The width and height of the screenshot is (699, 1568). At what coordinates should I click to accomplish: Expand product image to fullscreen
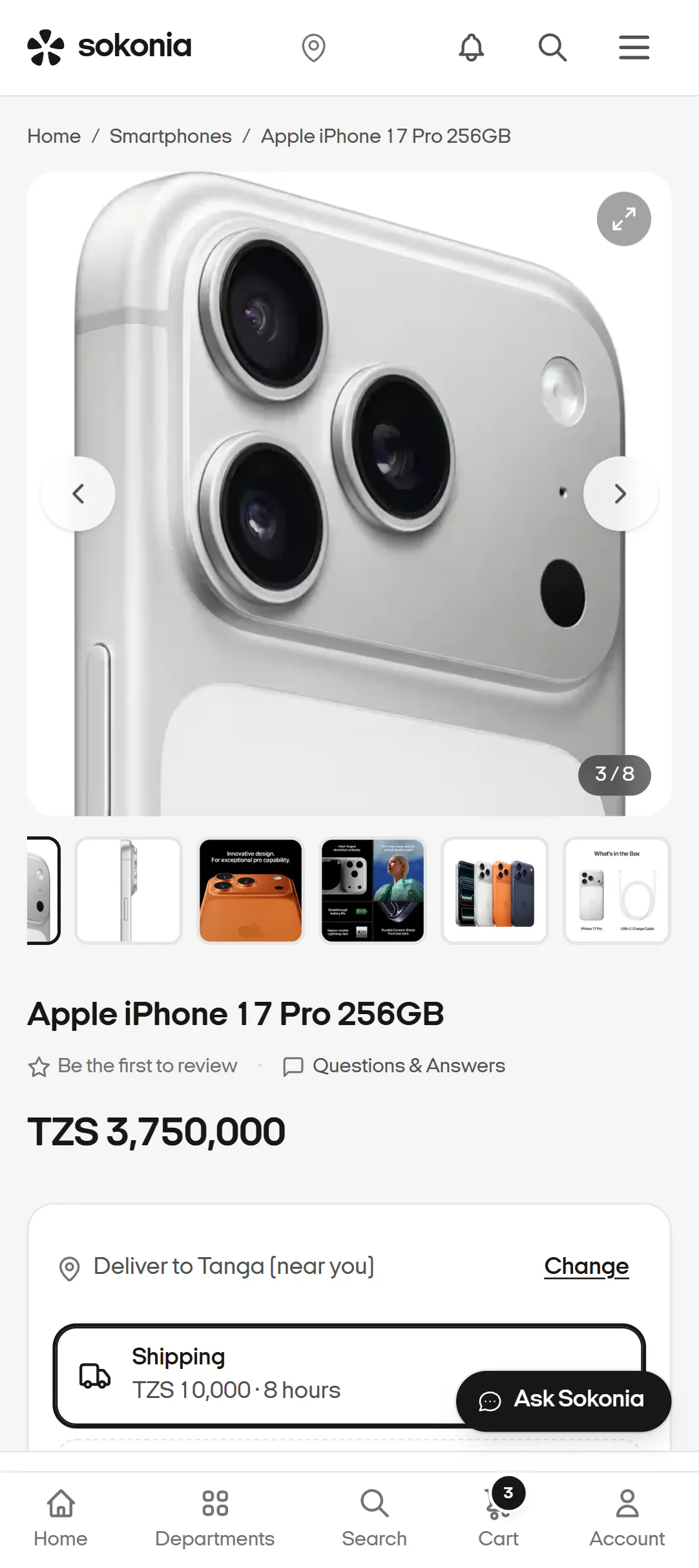pyautogui.click(x=624, y=219)
